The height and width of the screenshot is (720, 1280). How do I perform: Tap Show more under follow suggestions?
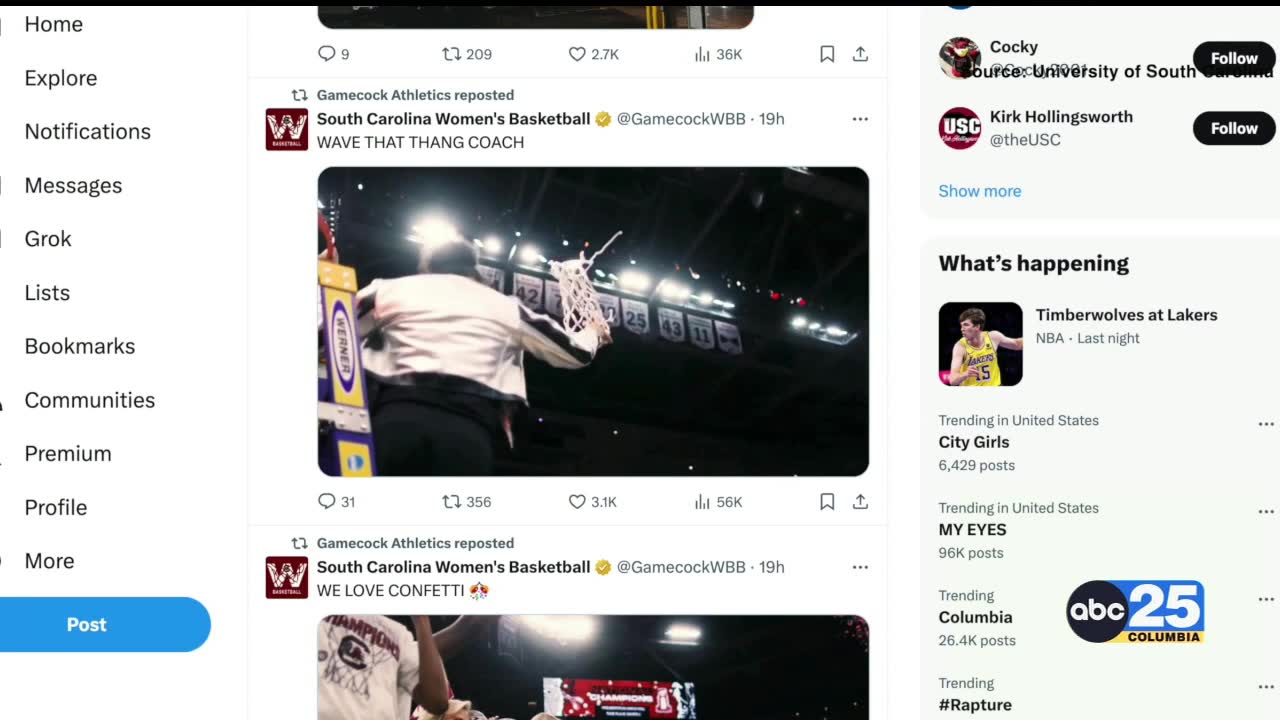[x=979, y=191]
